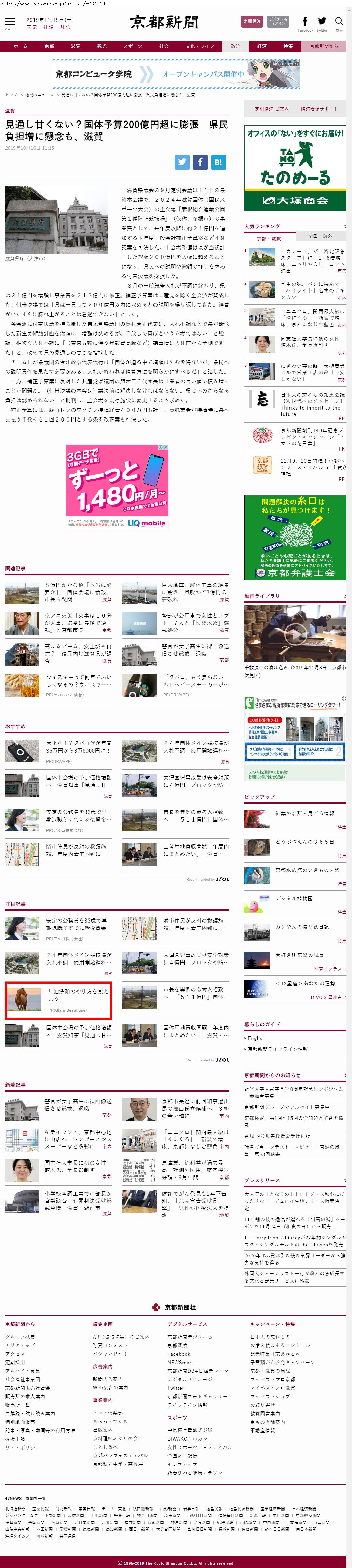
Task: Tap the 定期購読 subscription button
Action: 252,21
